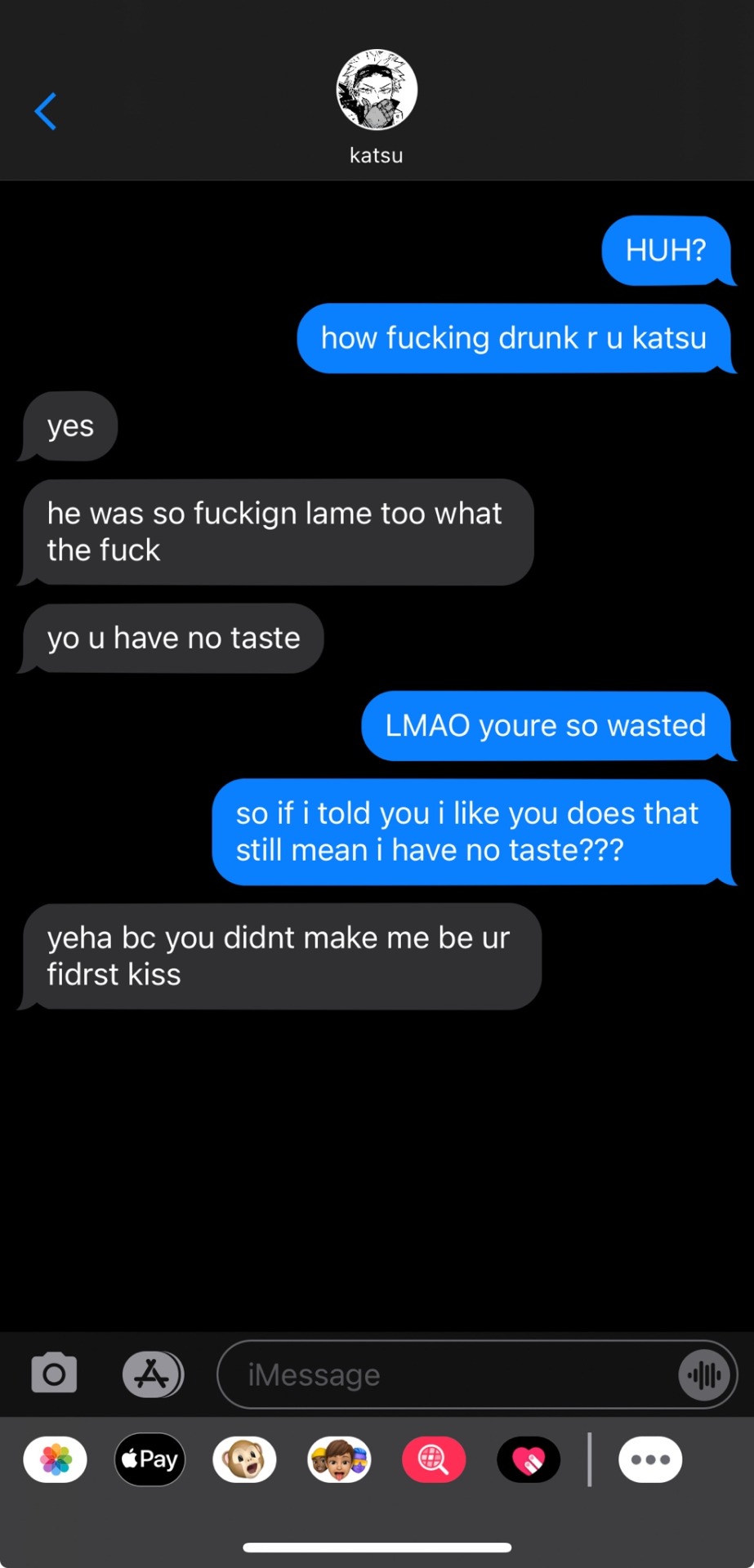Open Memoji stickers
Viewport: 754px width, 1568px height.
[339, 1459]
